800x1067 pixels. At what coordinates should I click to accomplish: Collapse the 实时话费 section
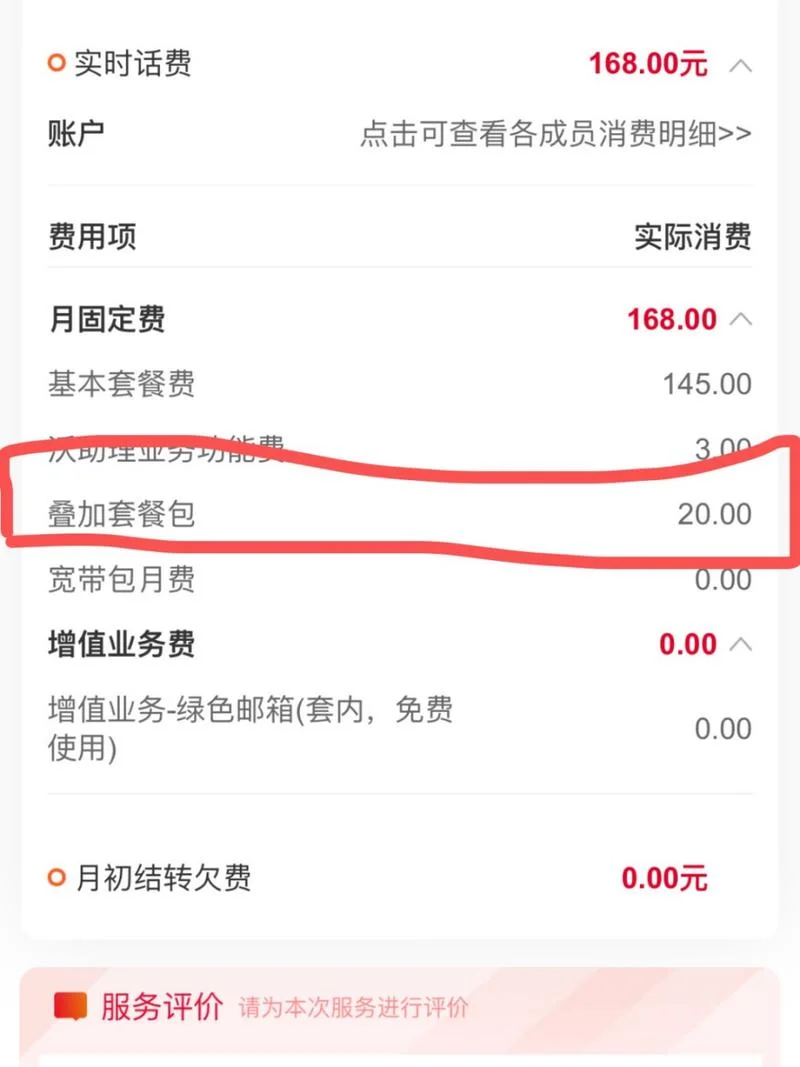pyautogui.click(x=742, y=65)
